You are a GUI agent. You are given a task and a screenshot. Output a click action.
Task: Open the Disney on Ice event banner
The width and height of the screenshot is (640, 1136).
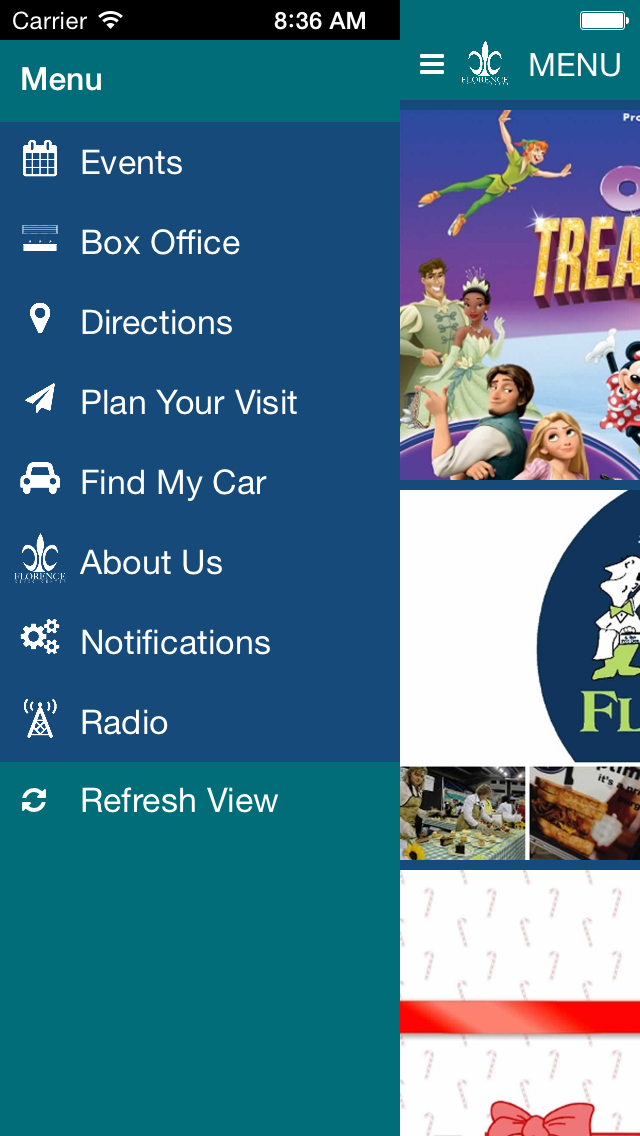click(x=520, y=295)
